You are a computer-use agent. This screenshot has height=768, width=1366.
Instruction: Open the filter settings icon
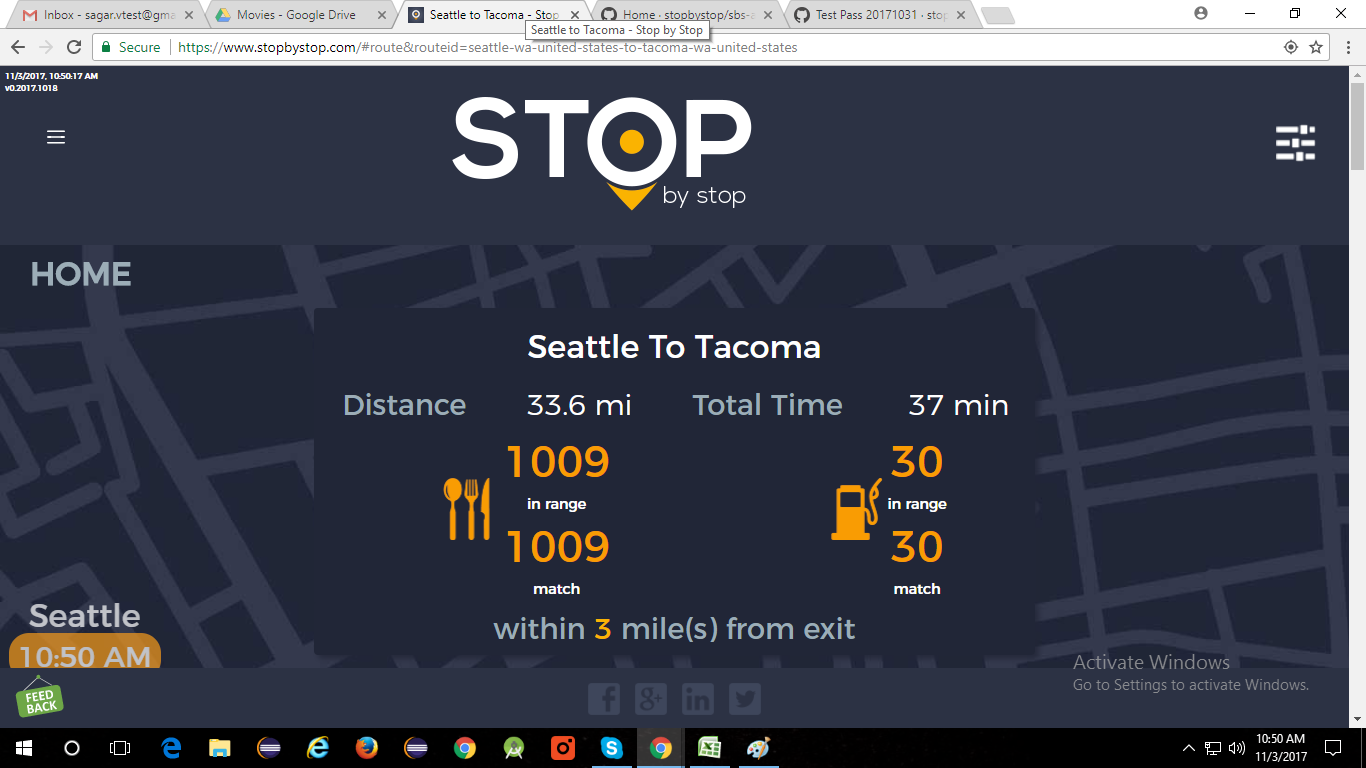click(1295, 143)
